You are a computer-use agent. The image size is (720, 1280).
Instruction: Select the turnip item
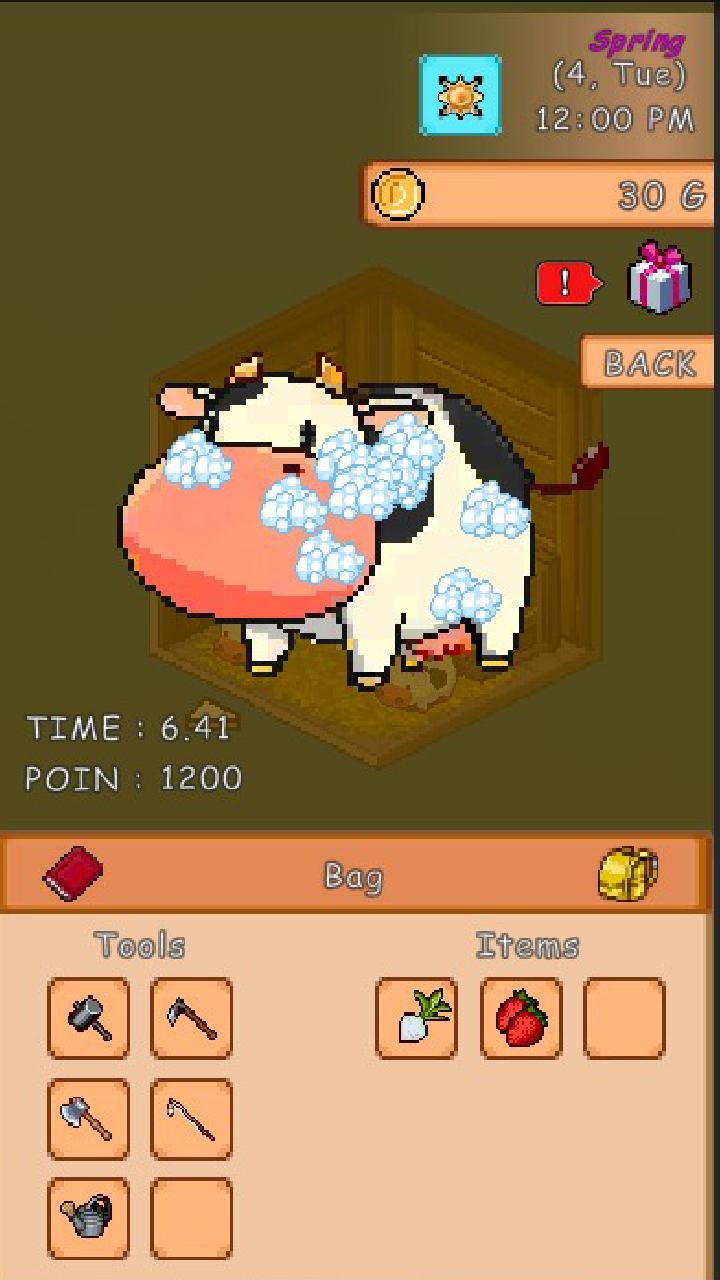tap(417, 1018)
